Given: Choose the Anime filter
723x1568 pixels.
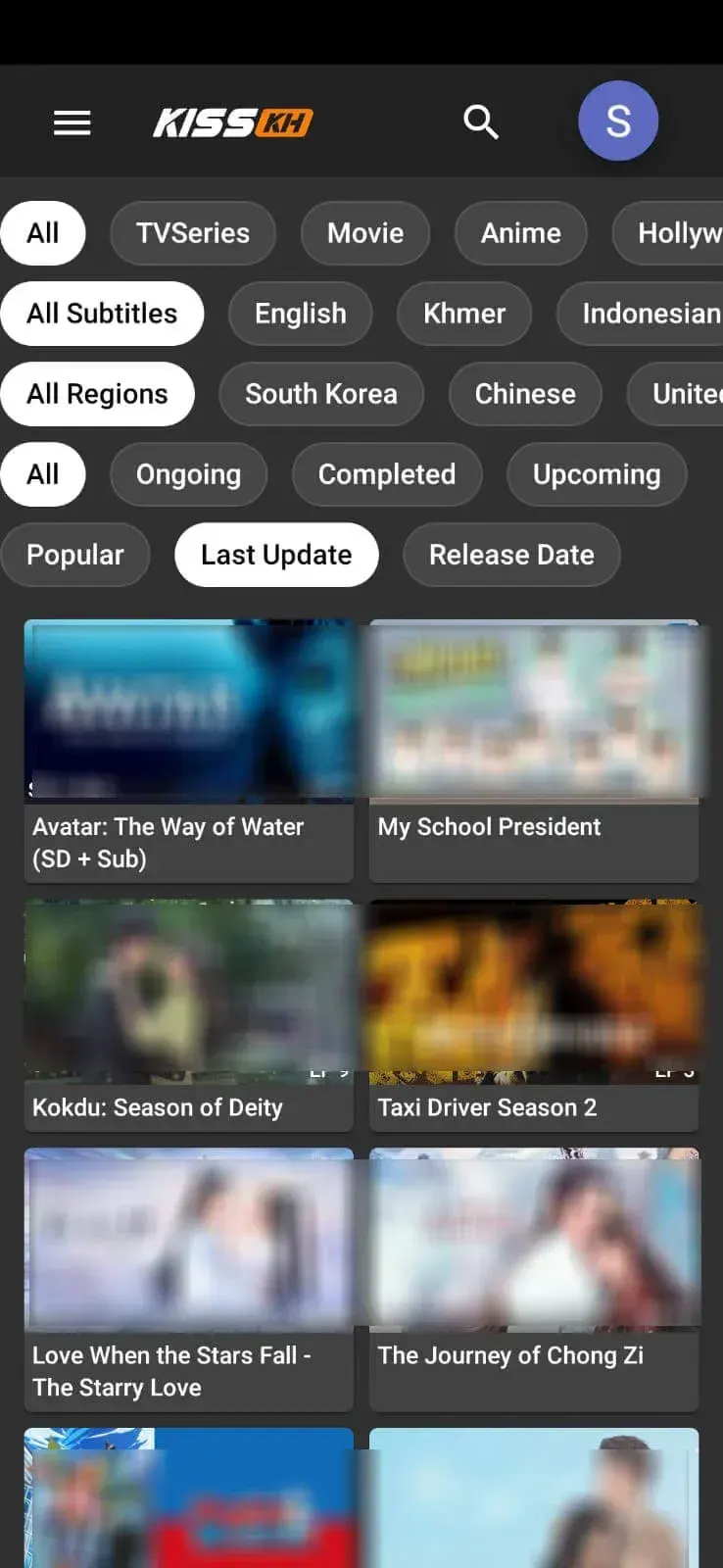Looking at the screenshot, I should pyautogui.click(x=520, y=233).
